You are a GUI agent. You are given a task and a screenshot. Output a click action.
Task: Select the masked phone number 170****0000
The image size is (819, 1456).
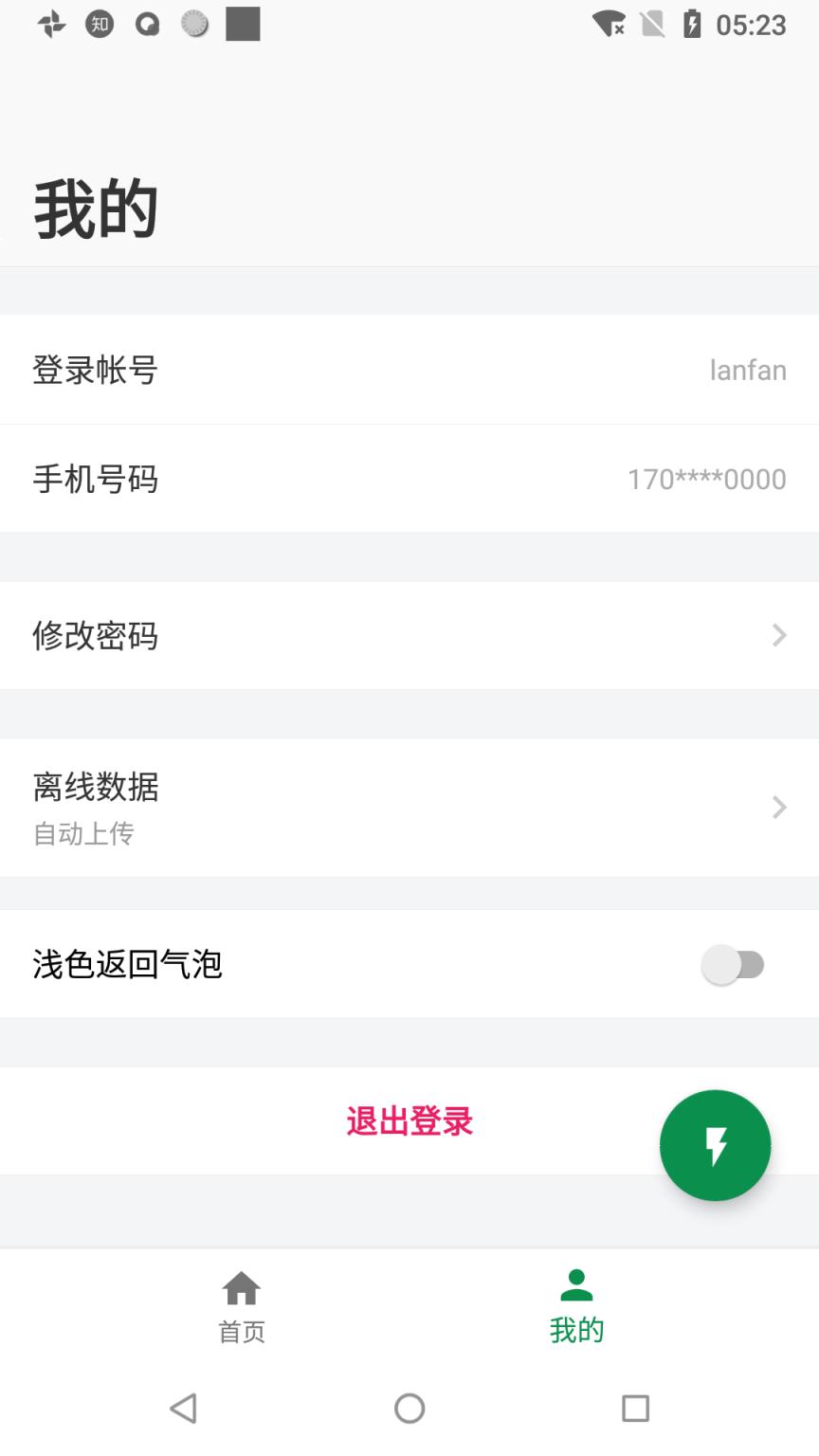705,479
